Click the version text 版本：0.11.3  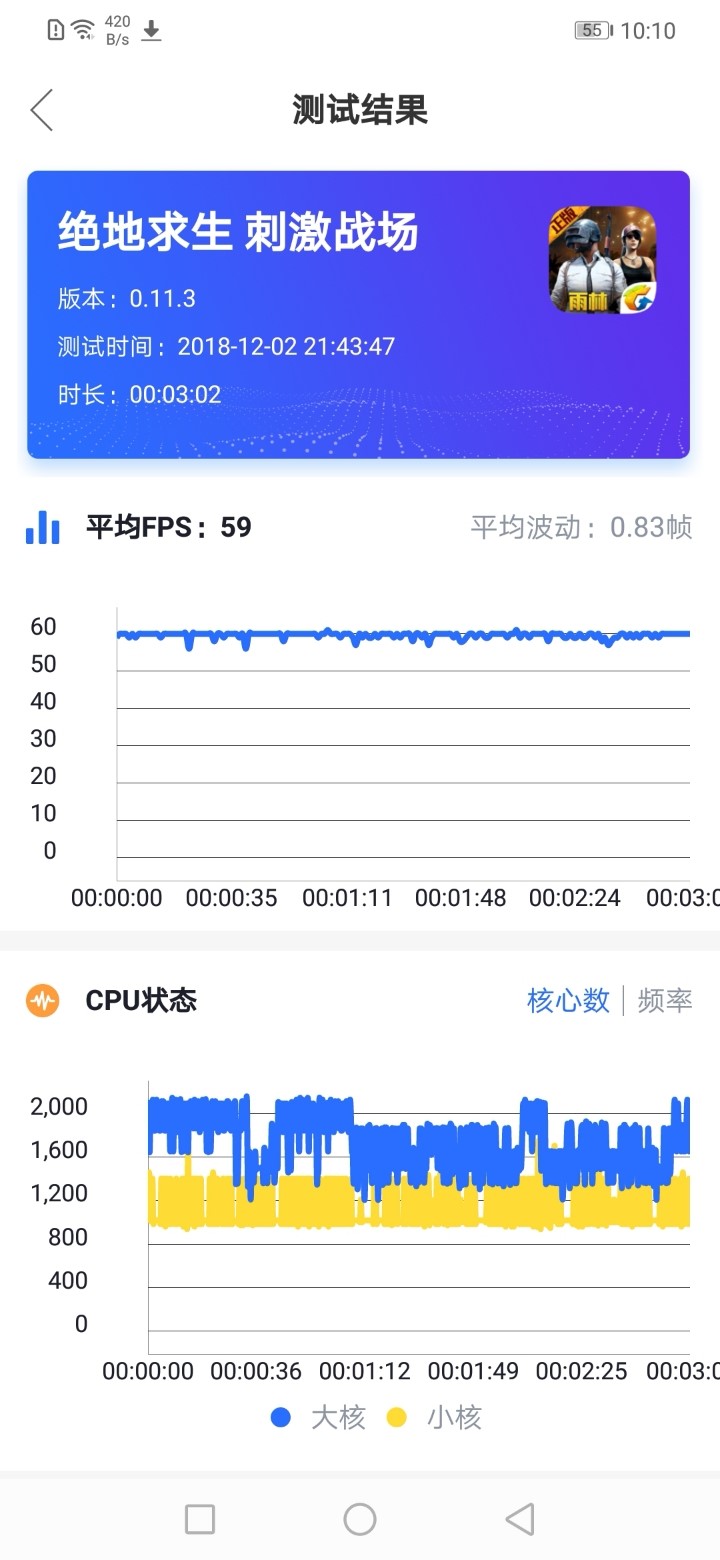(x=125, y=298)
